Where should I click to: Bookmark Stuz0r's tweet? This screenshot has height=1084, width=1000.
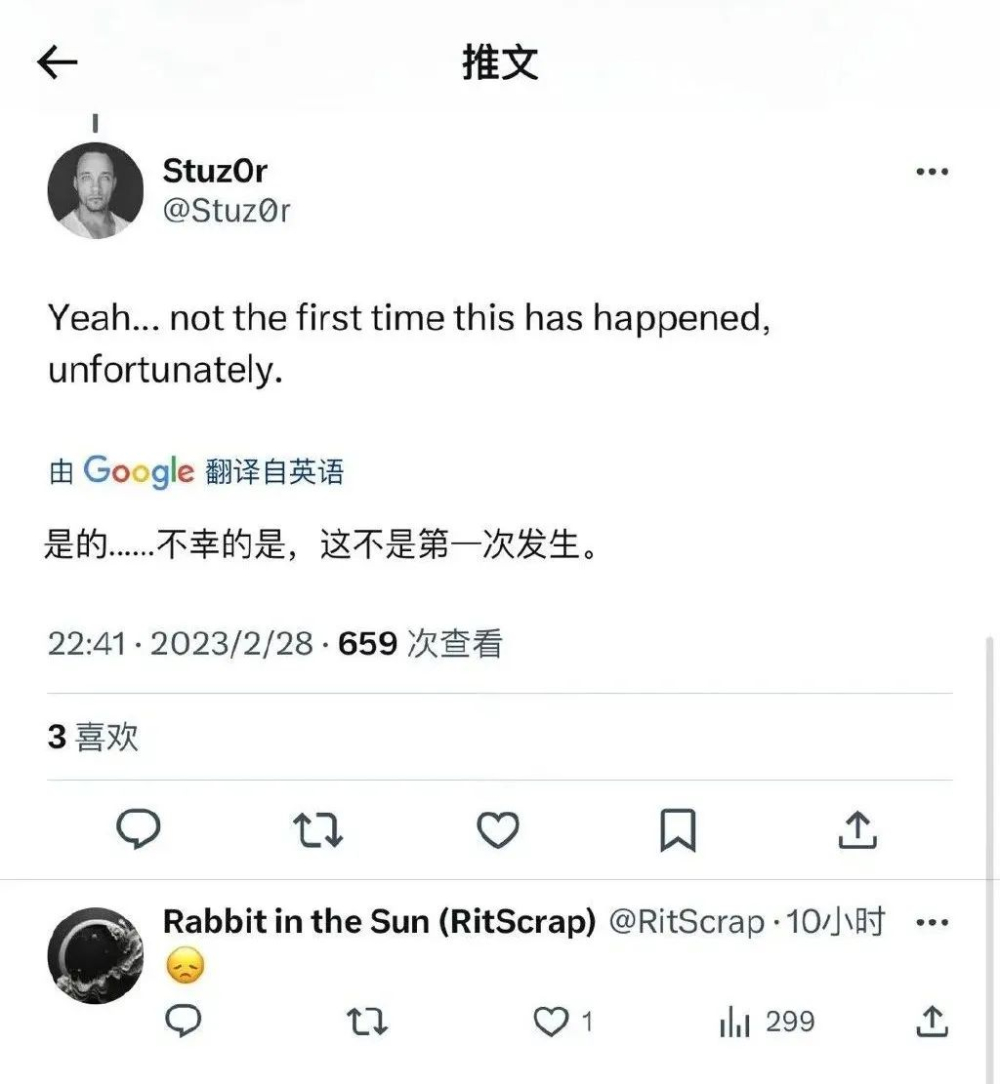[677, 830]
